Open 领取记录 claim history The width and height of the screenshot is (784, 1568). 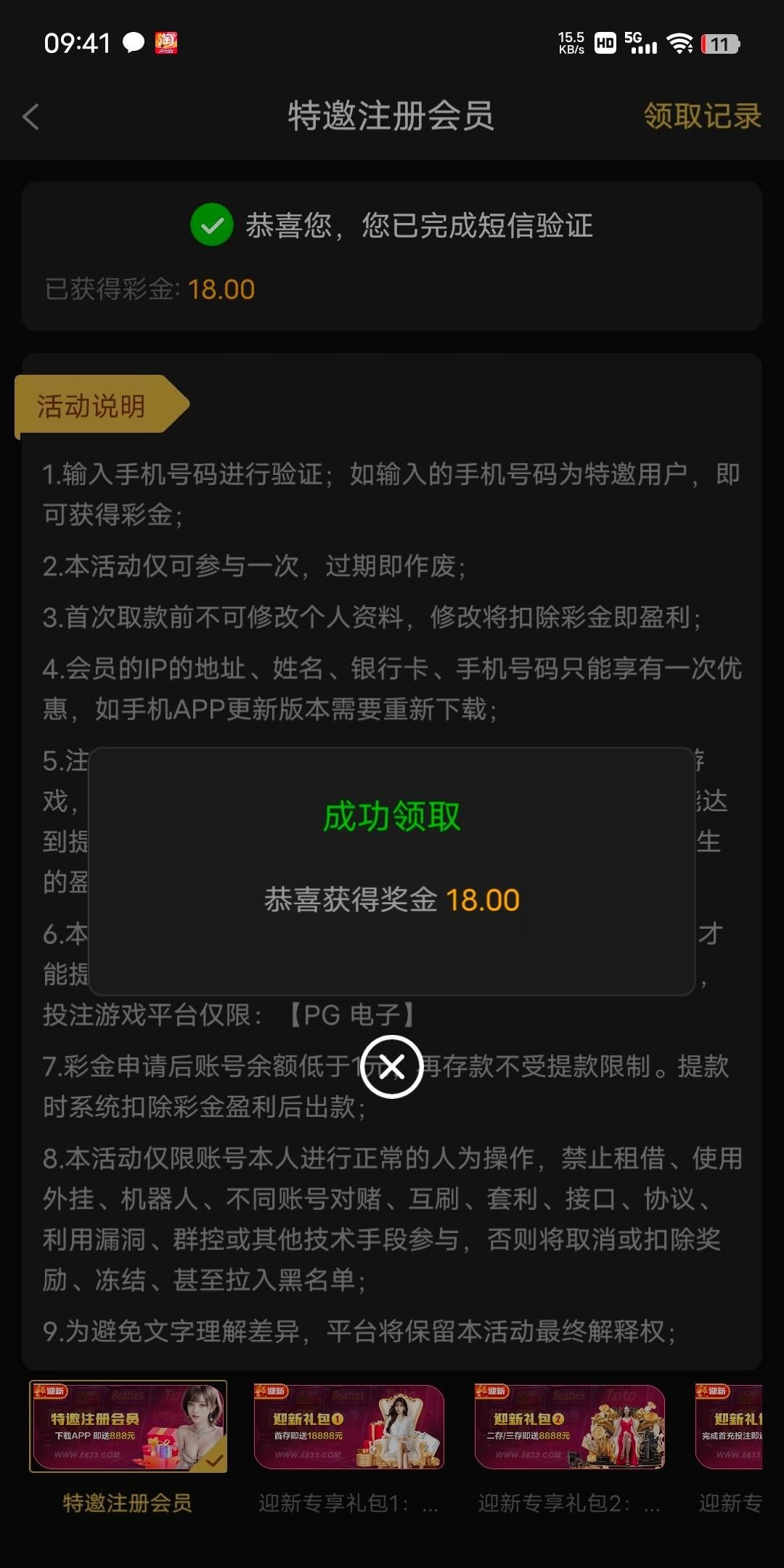702,116
